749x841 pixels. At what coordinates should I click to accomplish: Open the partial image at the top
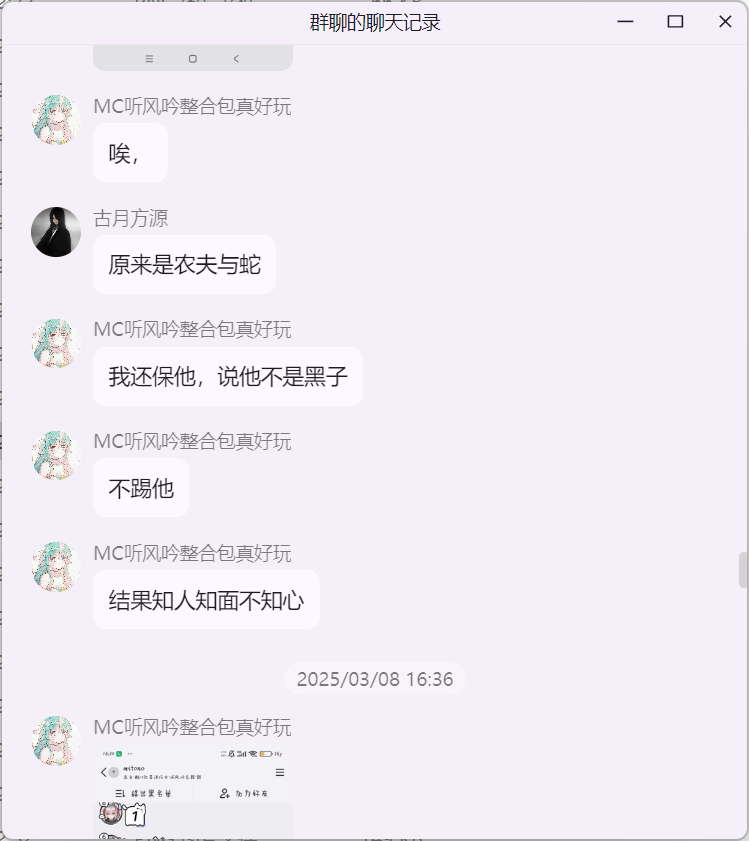pos(193,58)
